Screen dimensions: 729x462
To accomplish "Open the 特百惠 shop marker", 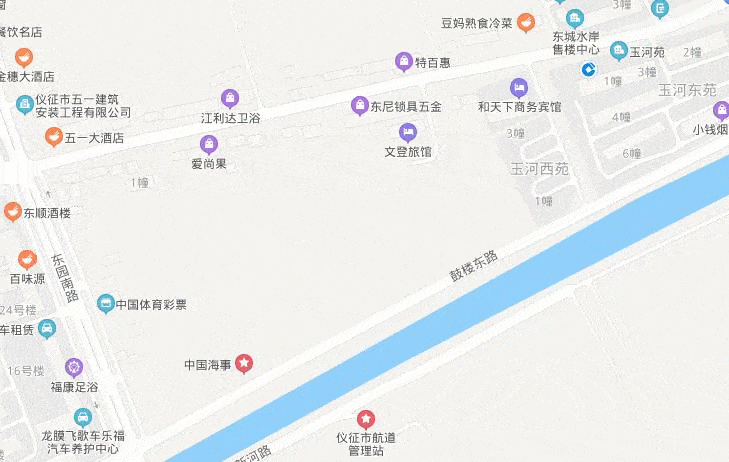I will pyautogui.click(x=403, y=62).
